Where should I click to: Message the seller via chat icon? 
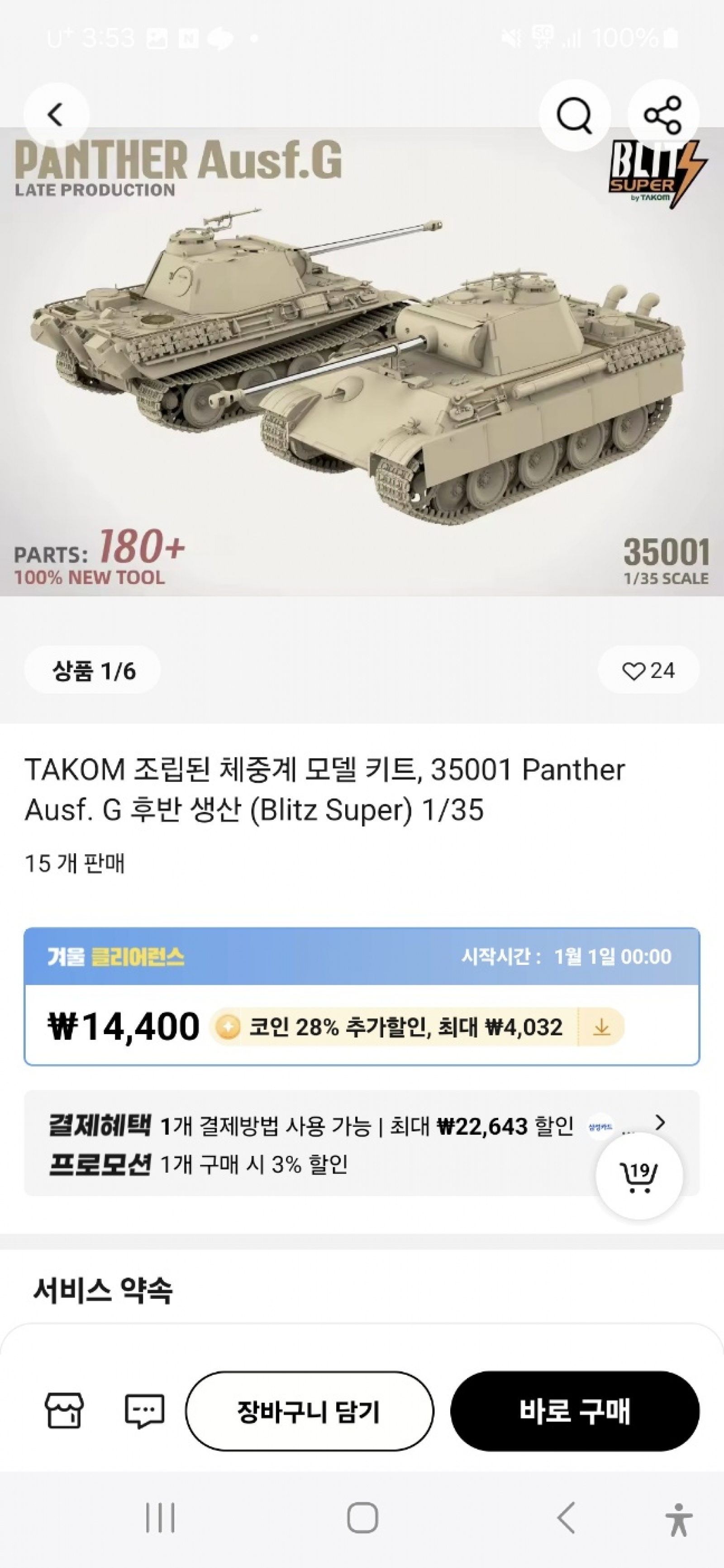point(144,1411)
